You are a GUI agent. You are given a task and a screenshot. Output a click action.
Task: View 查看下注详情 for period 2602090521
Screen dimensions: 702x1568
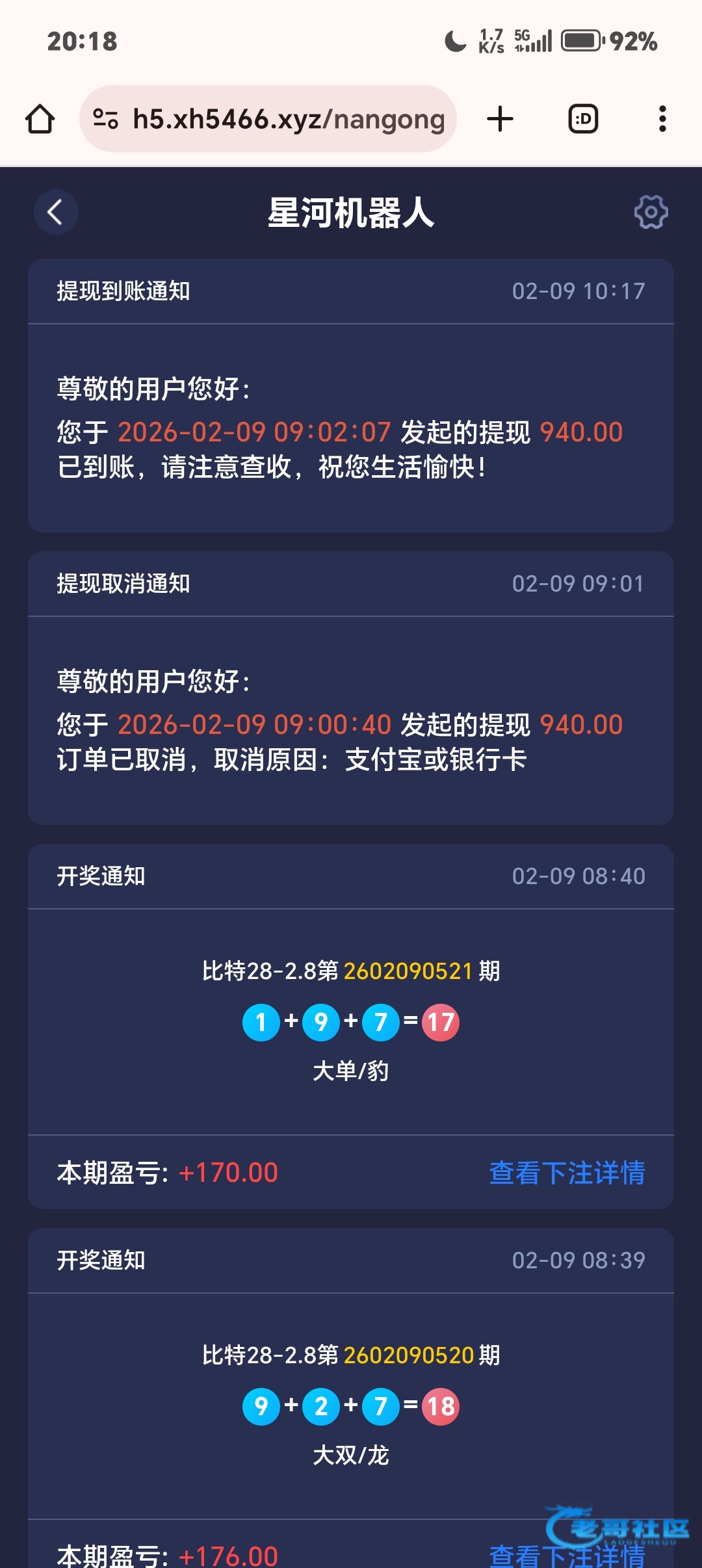(x=567, y=1173)
